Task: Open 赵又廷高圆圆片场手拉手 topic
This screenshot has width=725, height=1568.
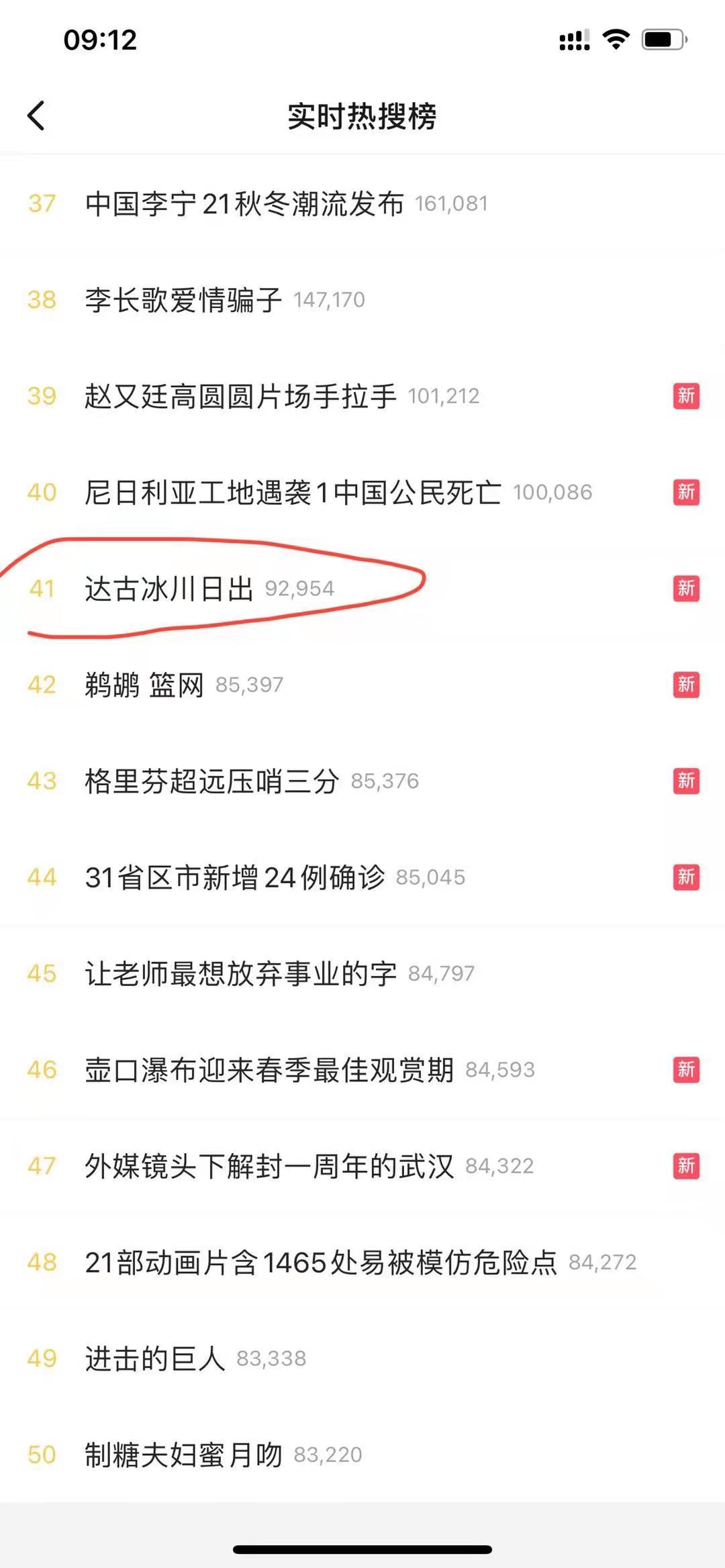Action: [x=240, y=396]
